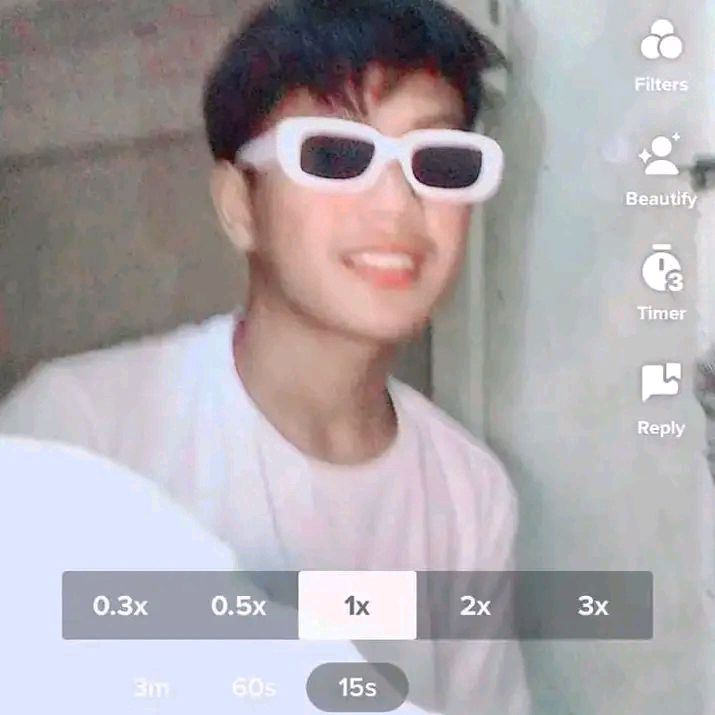Viewport: 715px width, 715px height.
Task: Switch speed to 2x
Action: [475, 606]
